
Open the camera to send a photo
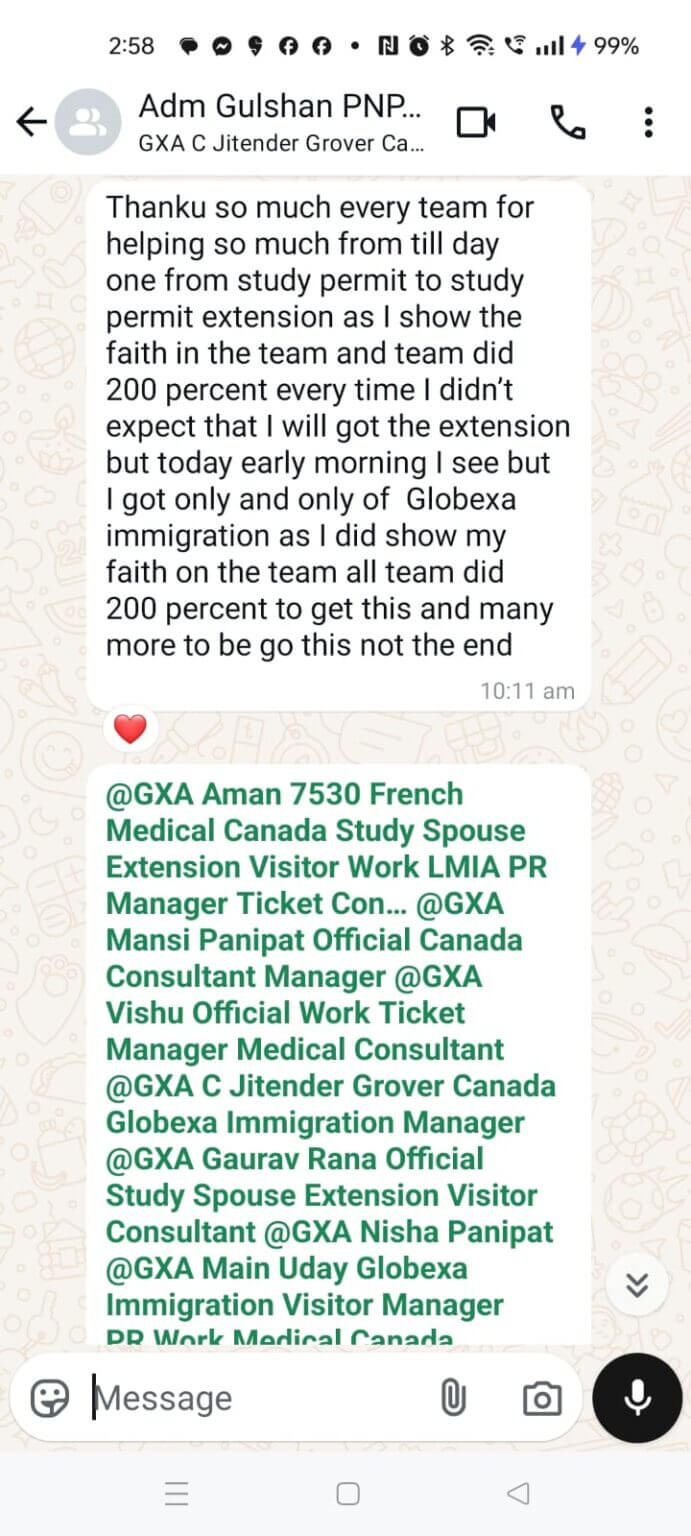point(542,1398)
